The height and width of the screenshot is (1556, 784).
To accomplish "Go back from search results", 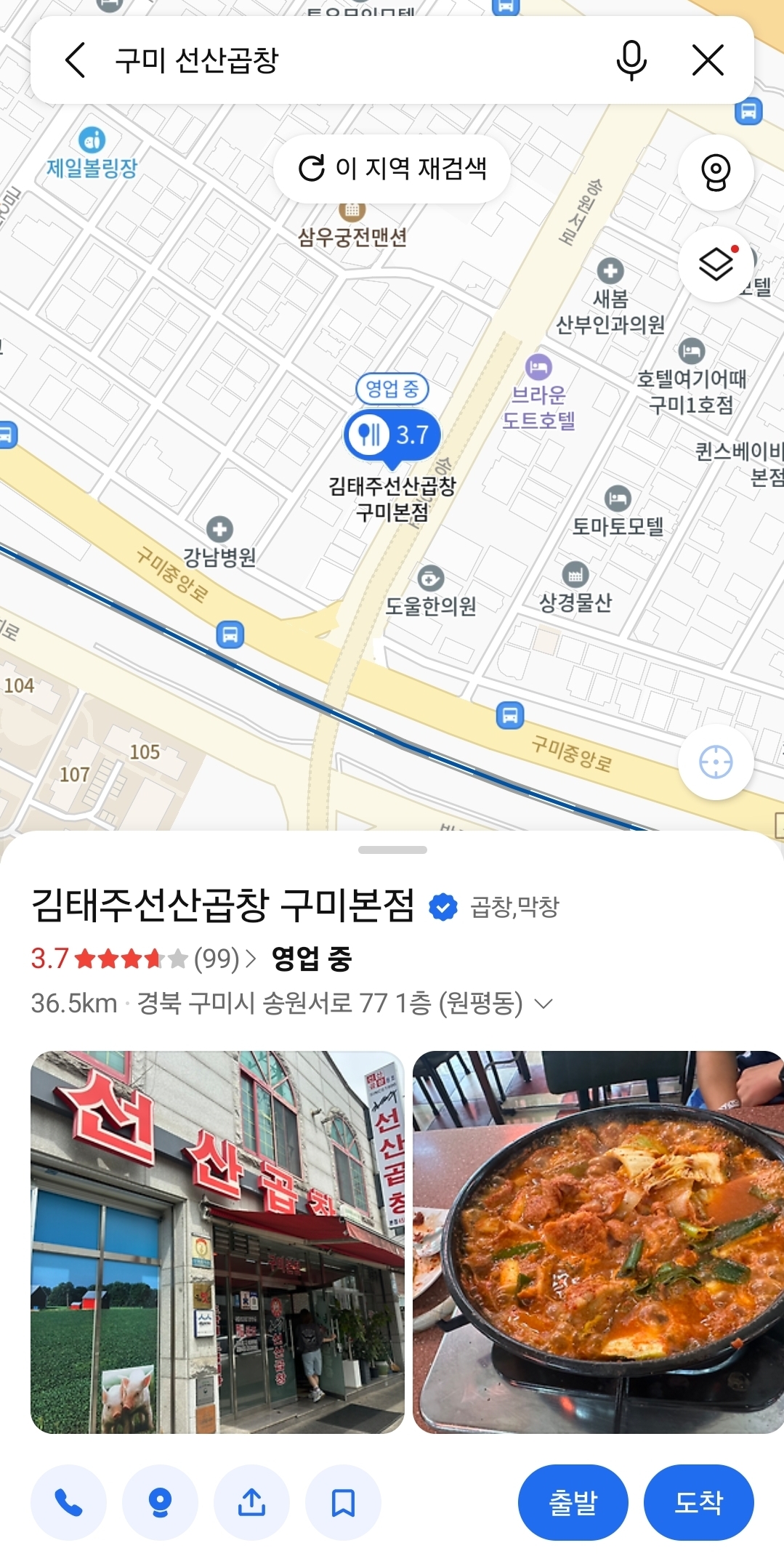I will coord(76,60).
